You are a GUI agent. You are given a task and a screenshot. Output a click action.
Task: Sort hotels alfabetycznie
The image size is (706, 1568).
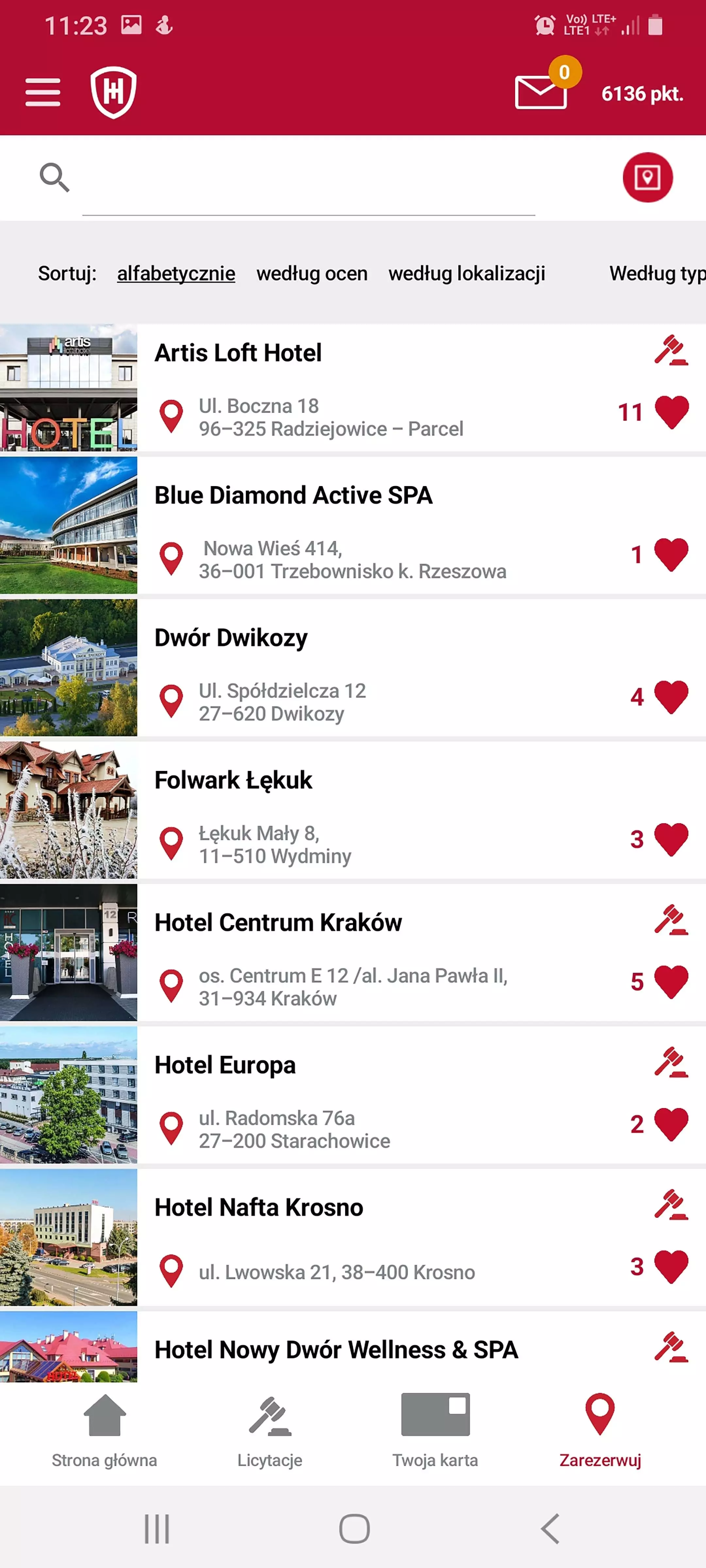[x=176, y=273]
